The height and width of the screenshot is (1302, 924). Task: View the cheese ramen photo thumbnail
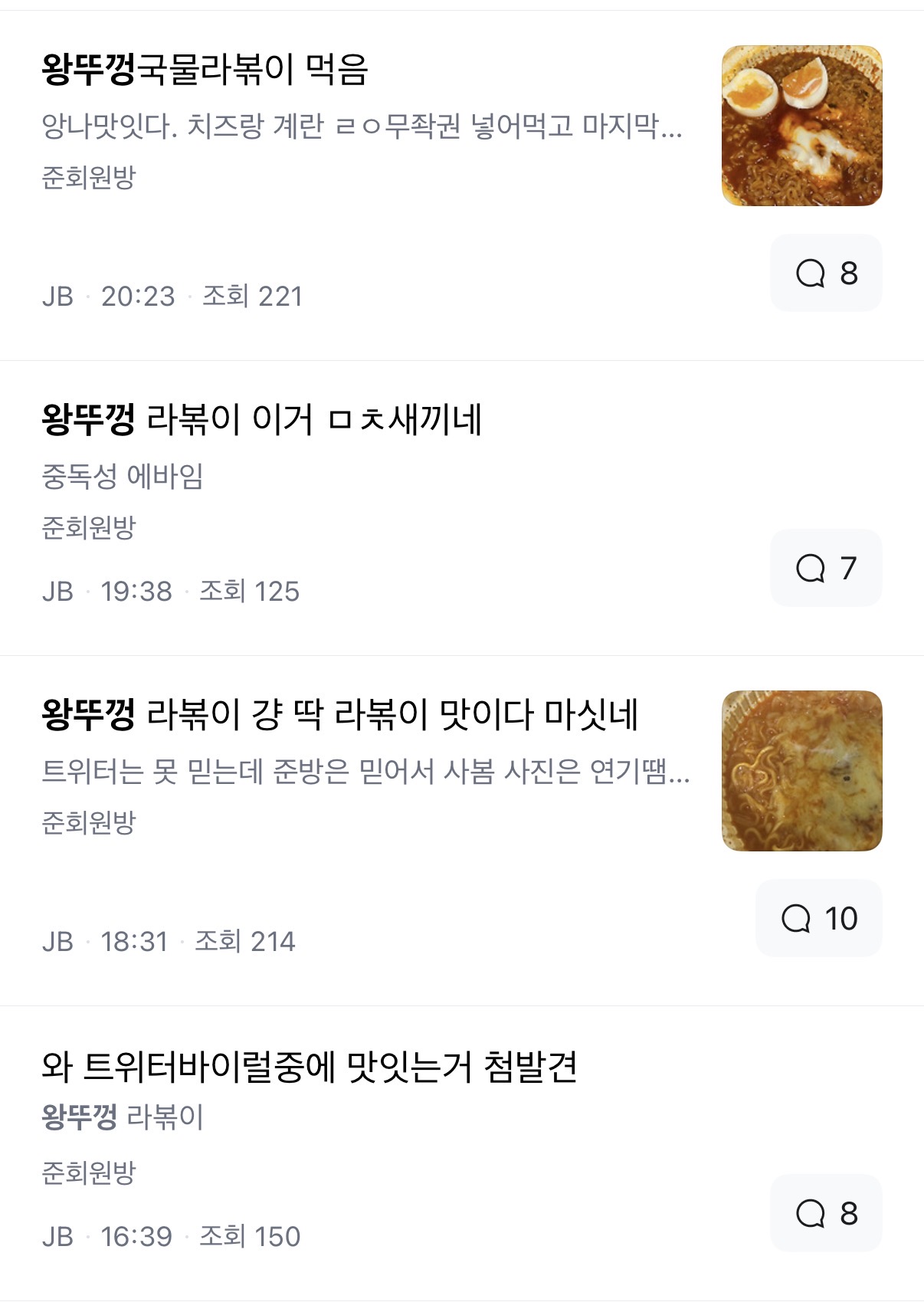coord(801,771)
